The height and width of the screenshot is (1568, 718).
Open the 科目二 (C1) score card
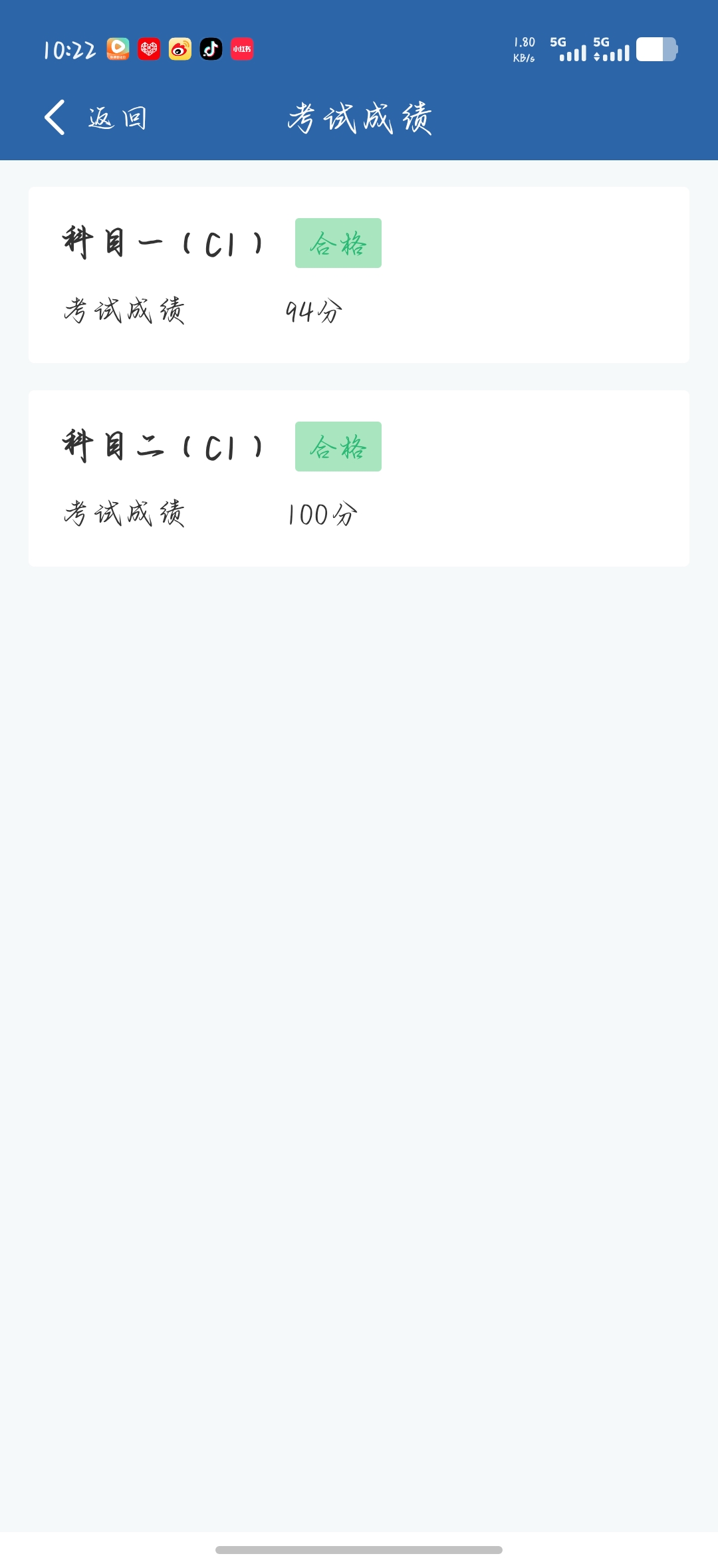pos(359,478)
